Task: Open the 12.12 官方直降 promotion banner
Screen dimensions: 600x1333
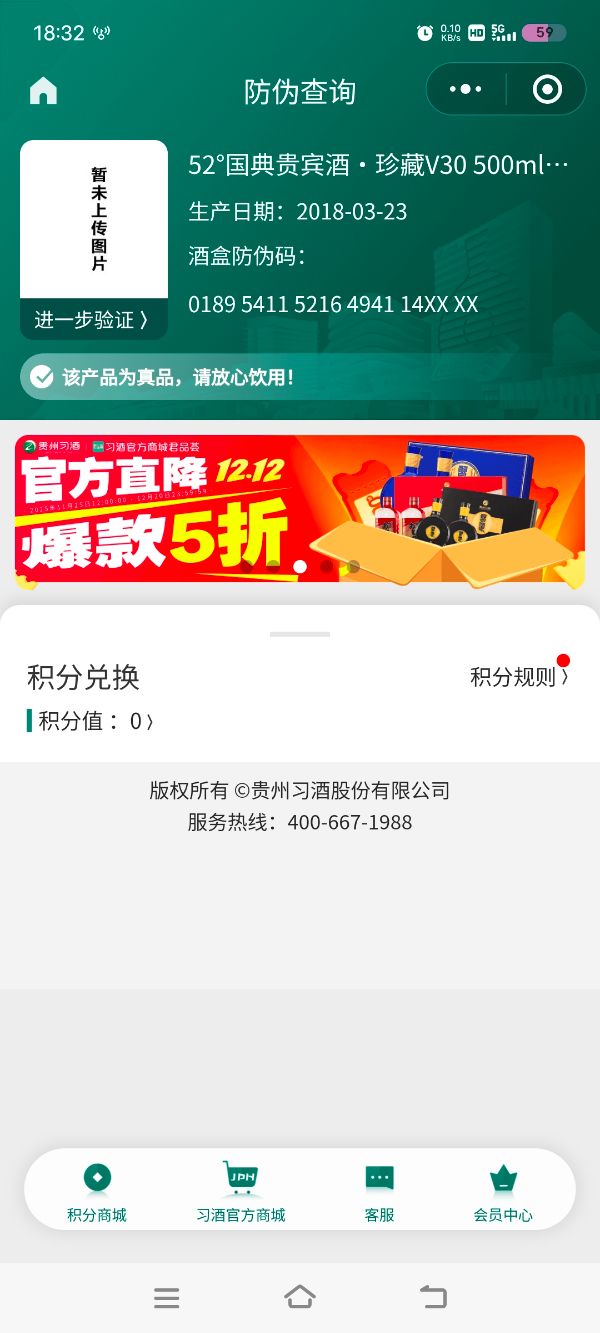Action: [x=299, y=510]
